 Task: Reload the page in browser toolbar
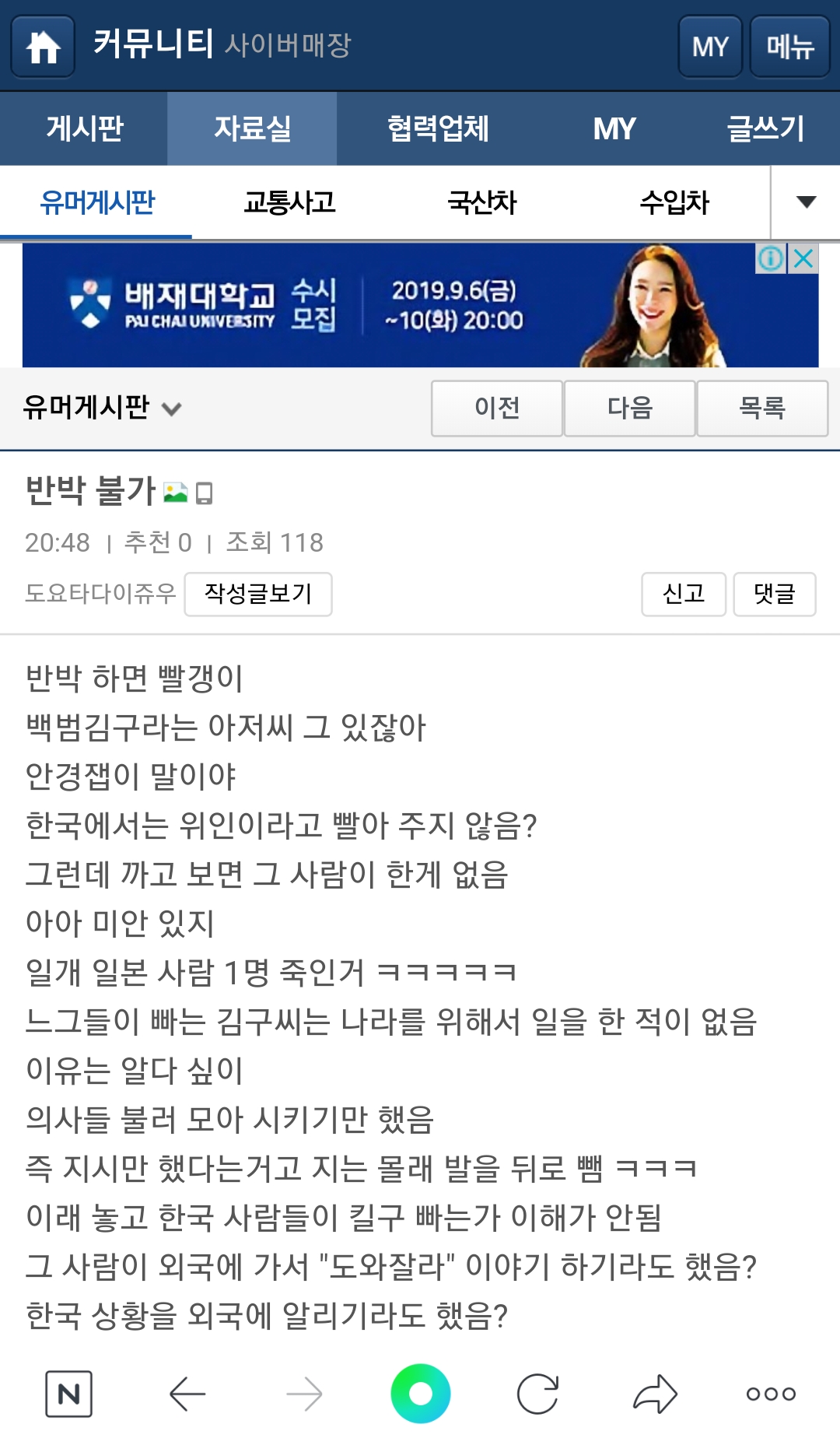537,1394
